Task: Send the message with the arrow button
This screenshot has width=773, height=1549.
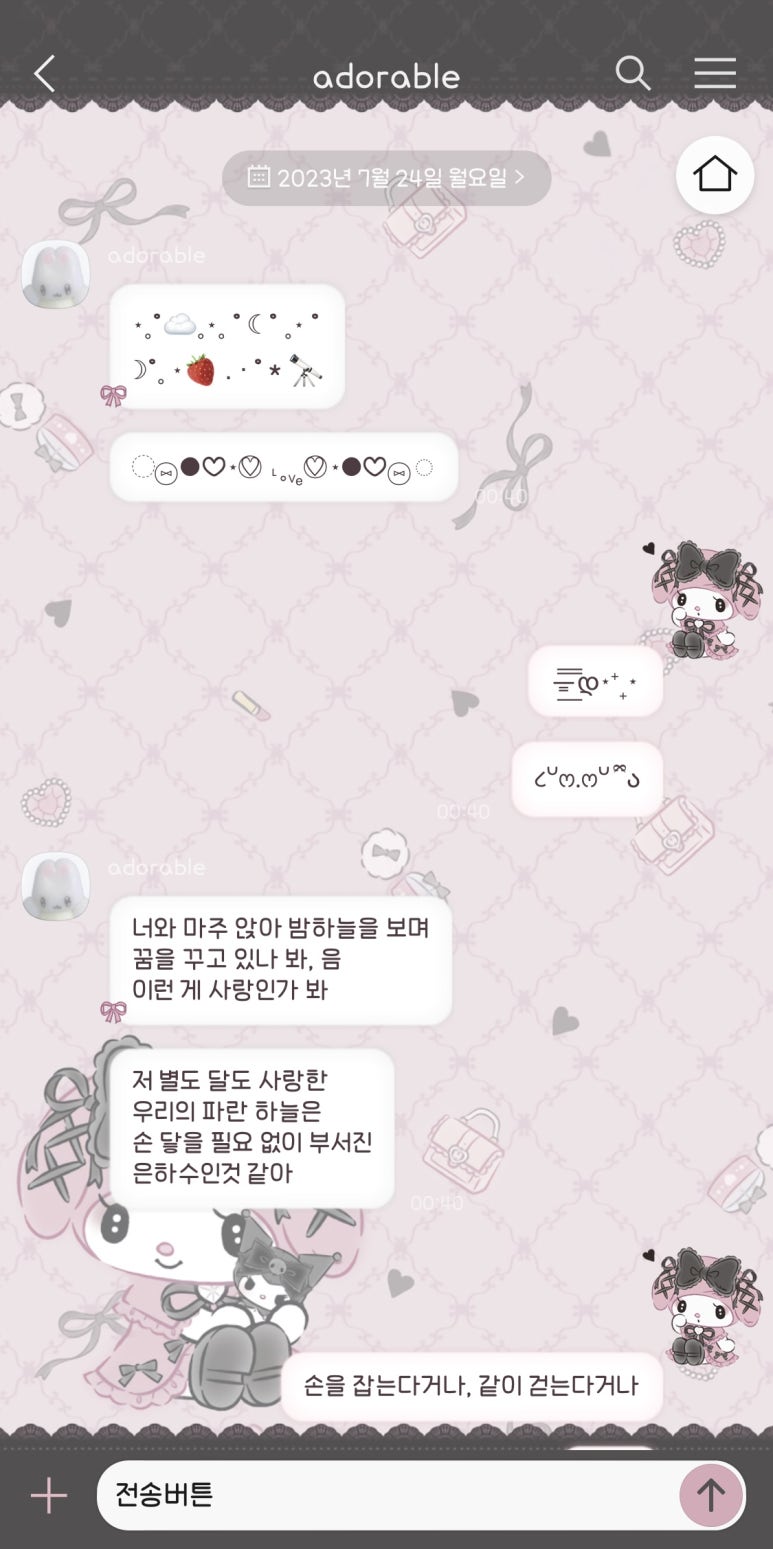Action: (x=711, y=1495)
